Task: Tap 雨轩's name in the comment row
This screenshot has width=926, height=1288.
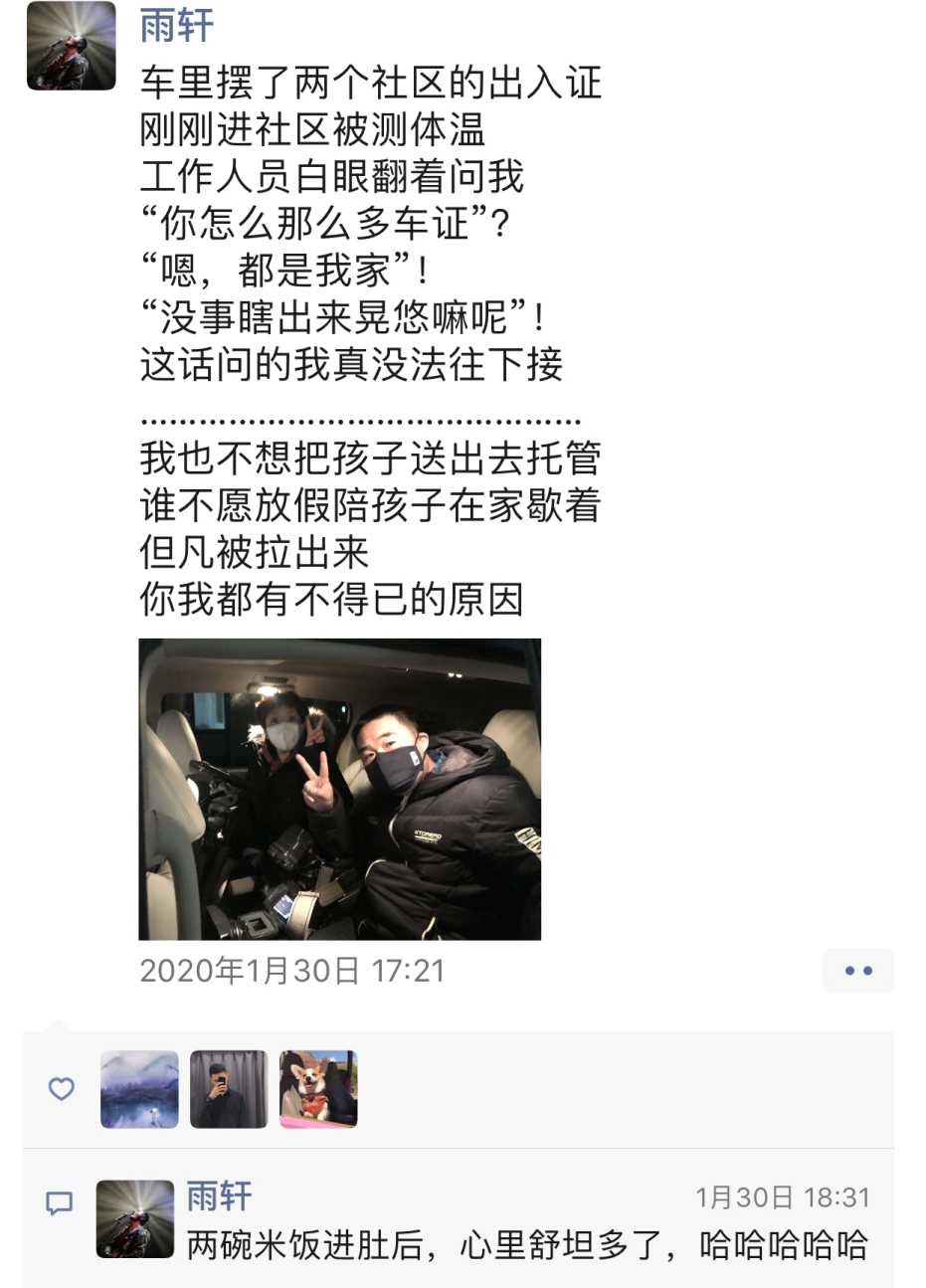Action: pos(219,1196)
